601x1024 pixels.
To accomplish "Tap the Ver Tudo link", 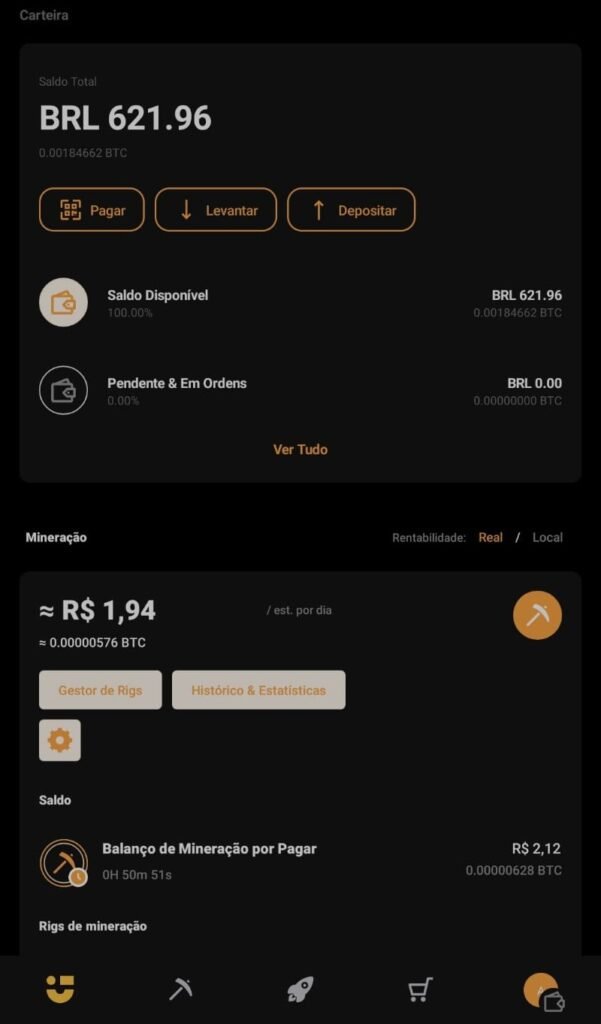I will tap(300, 450).
